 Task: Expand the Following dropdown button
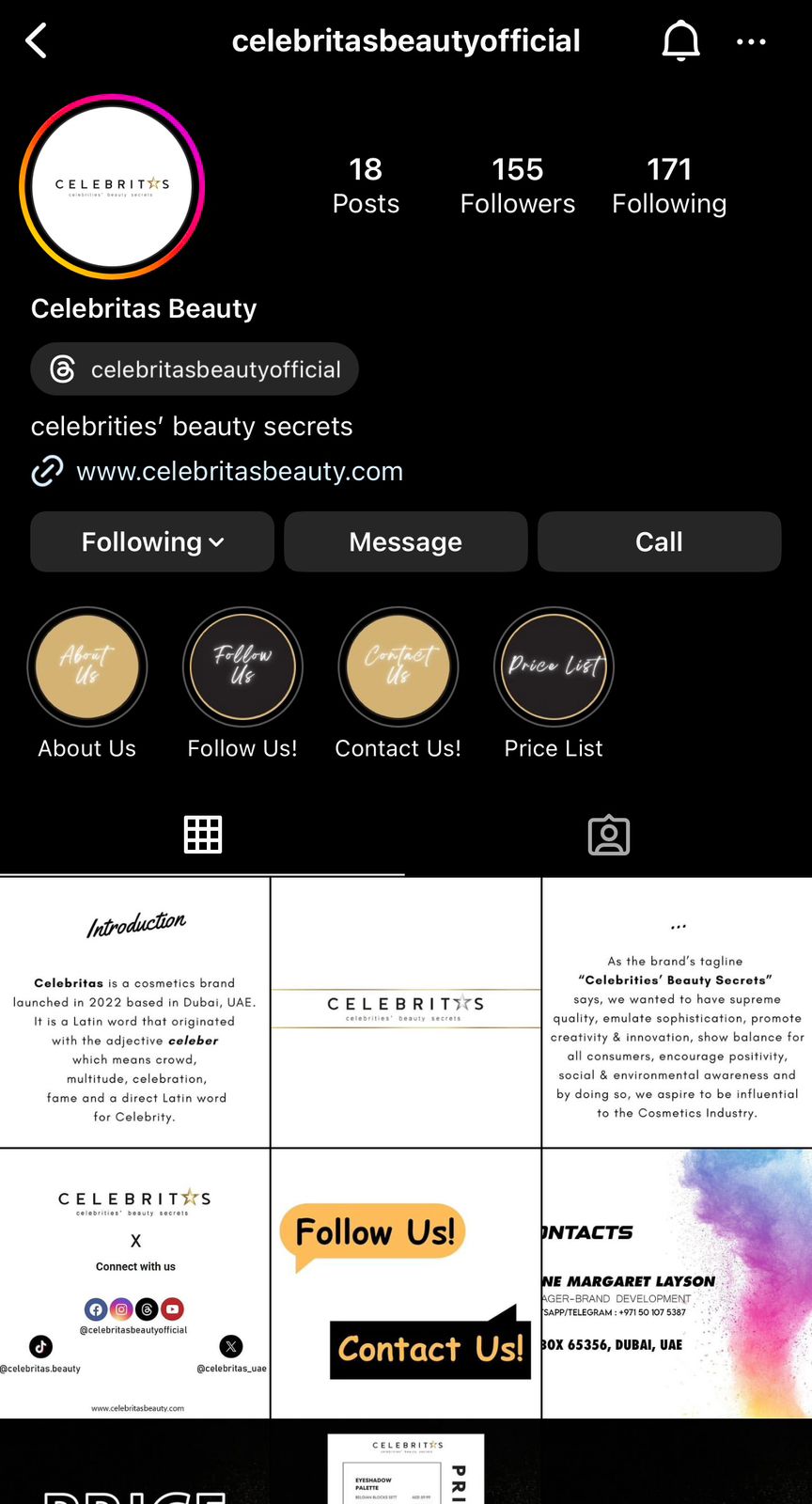[x=152, y=541]
